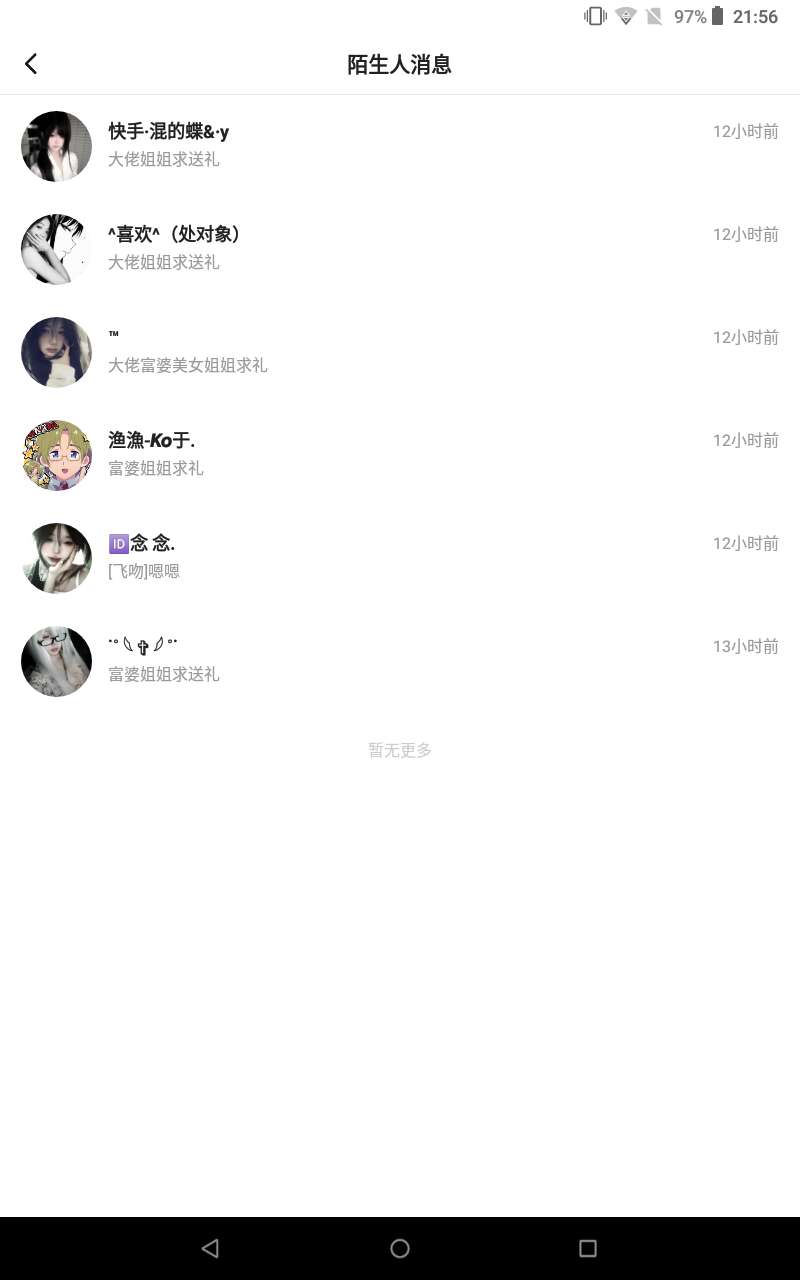Go back from 陌生人消息 screen

tap(31, 64)
